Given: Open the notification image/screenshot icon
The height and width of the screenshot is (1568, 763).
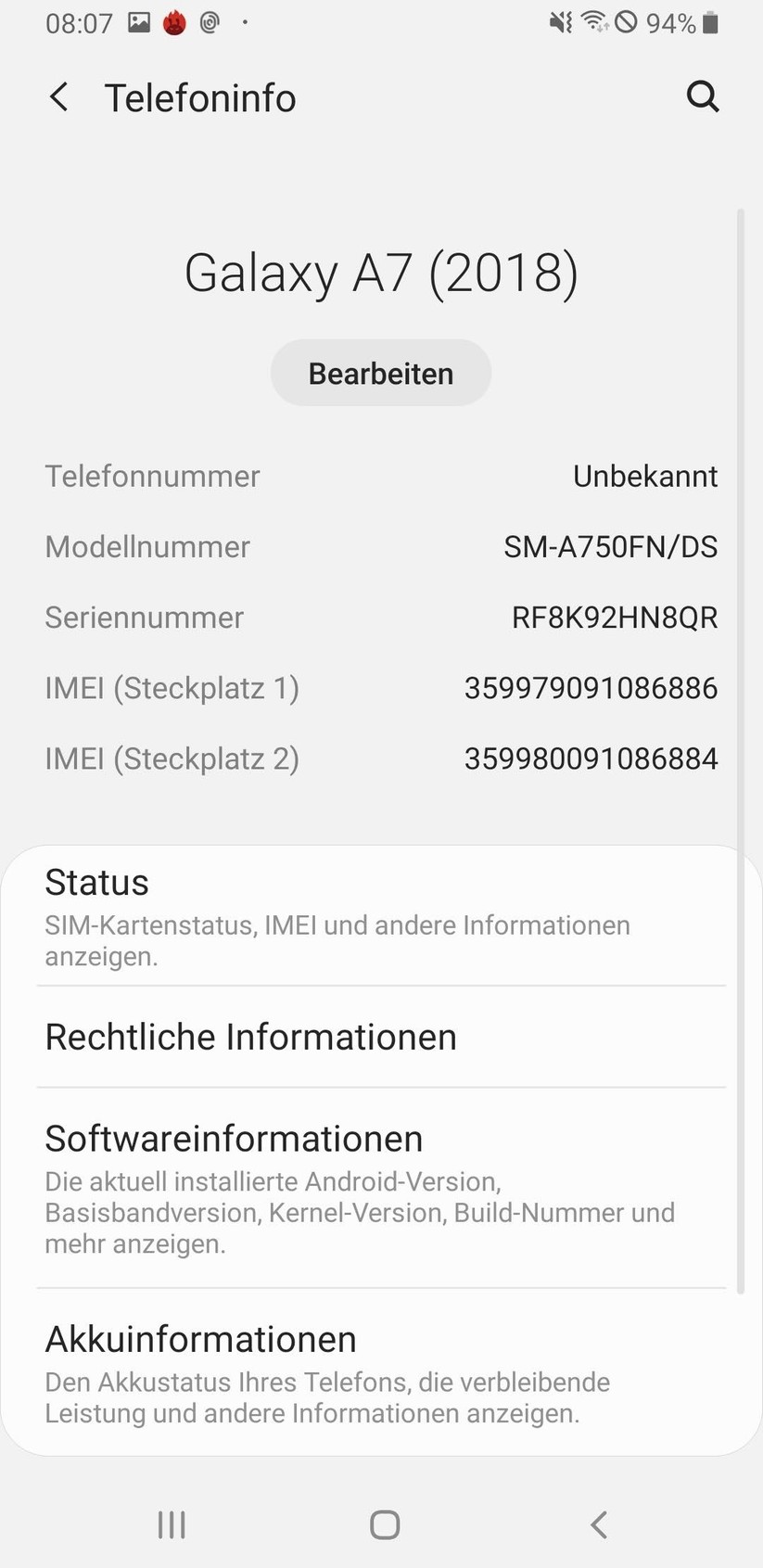Looking at the screenshot, I should (x=139, y=22).
